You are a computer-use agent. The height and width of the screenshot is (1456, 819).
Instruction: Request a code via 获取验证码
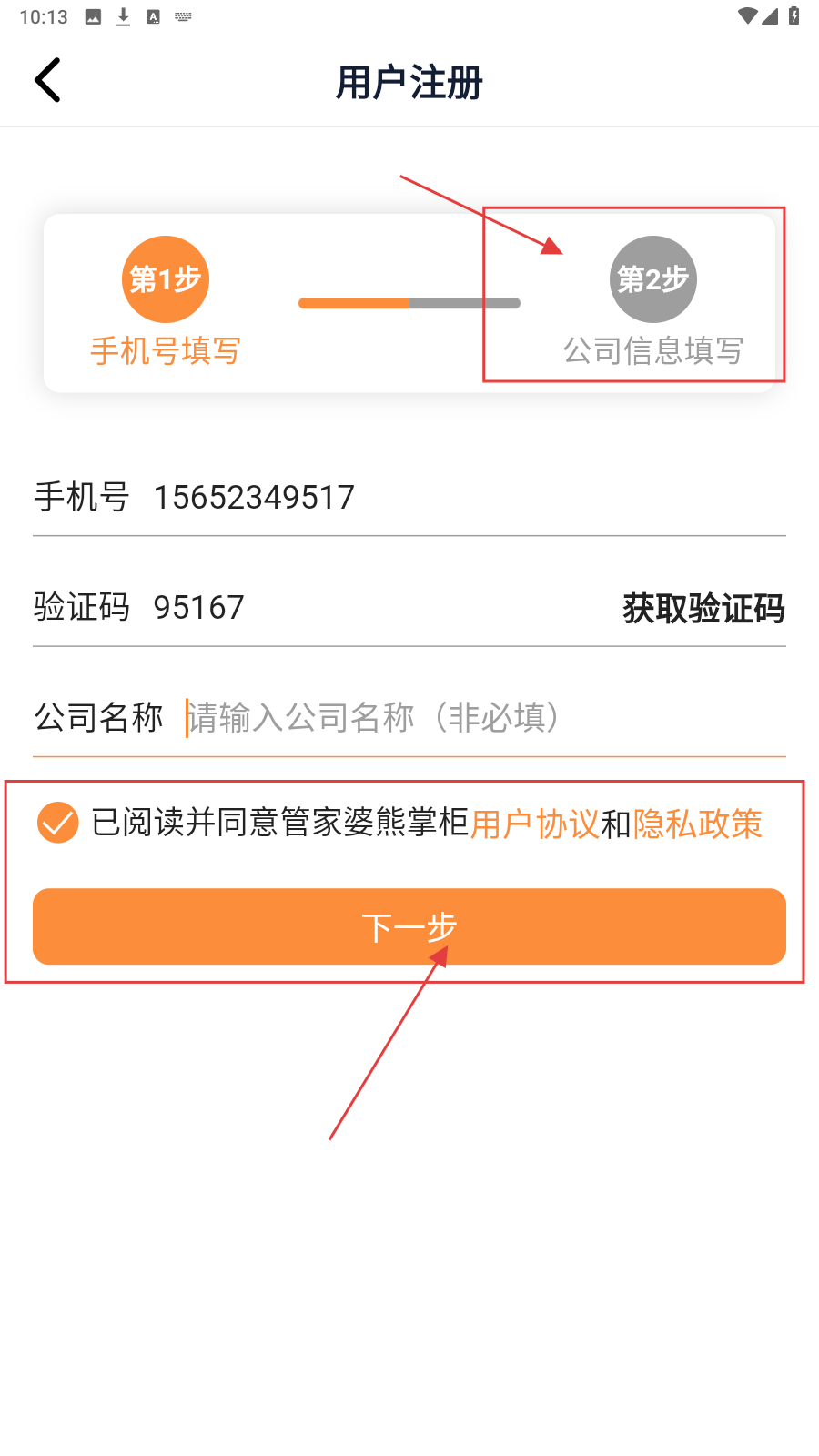point(703,608)
